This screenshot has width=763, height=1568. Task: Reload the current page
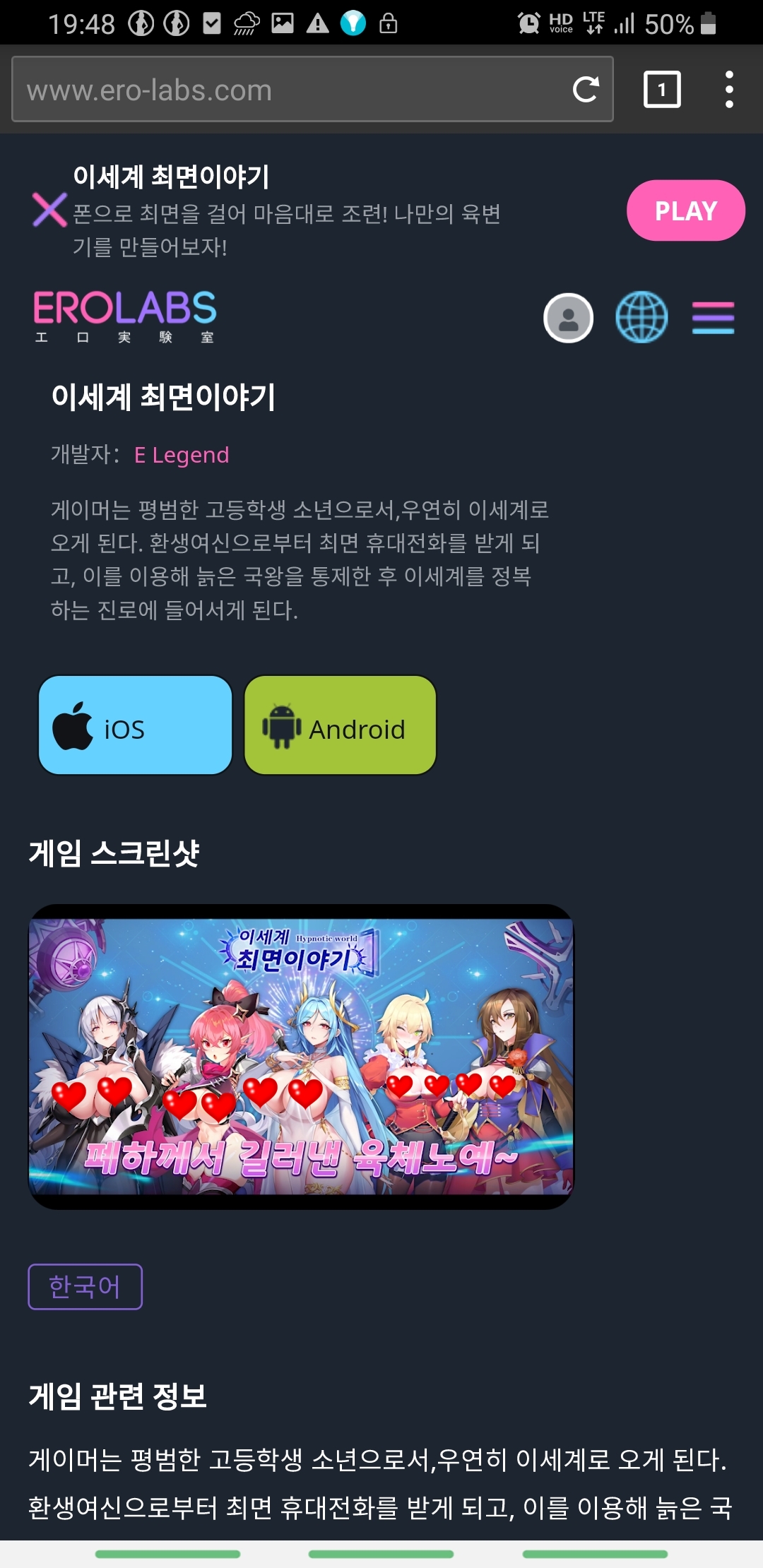point(585,90)
